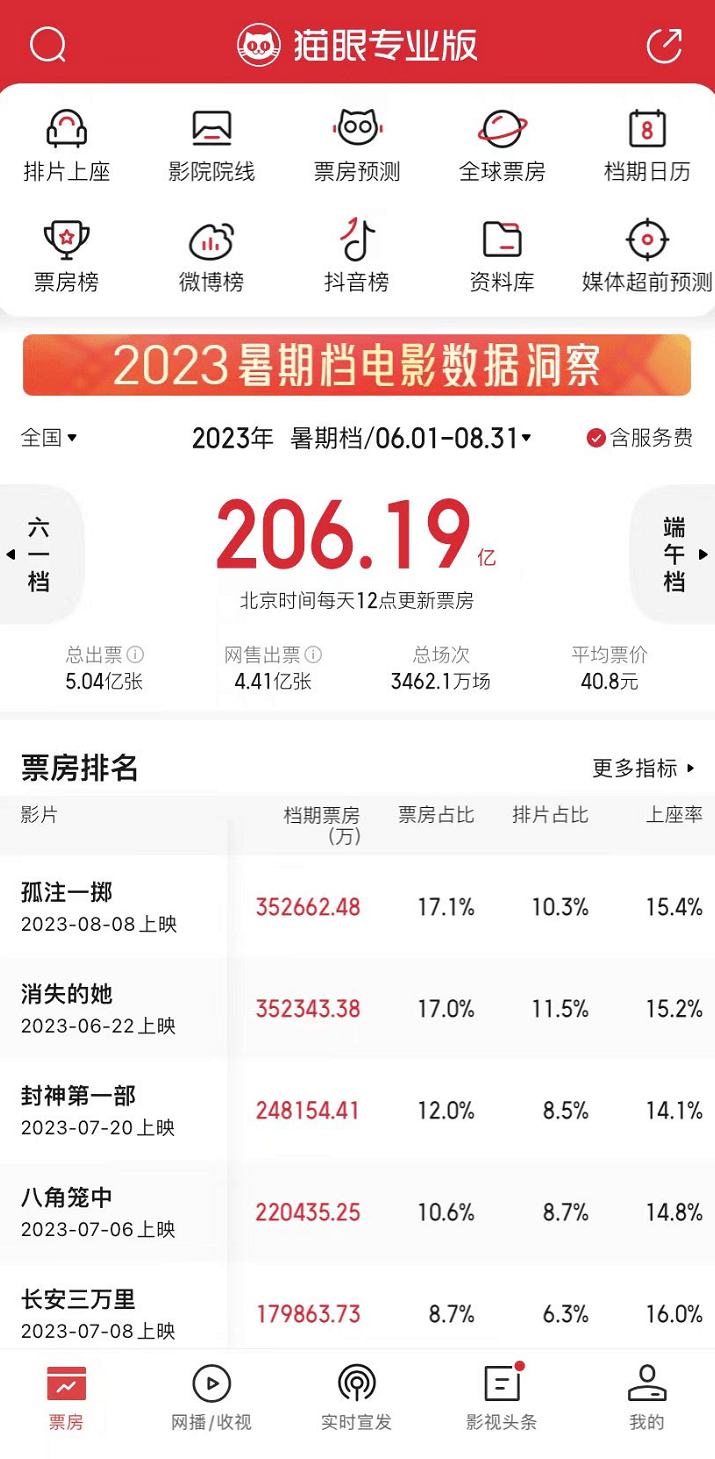The image size is (715, 1459).
Task: Open 档期日历 shortcut
Action: [x=647, y=147]
